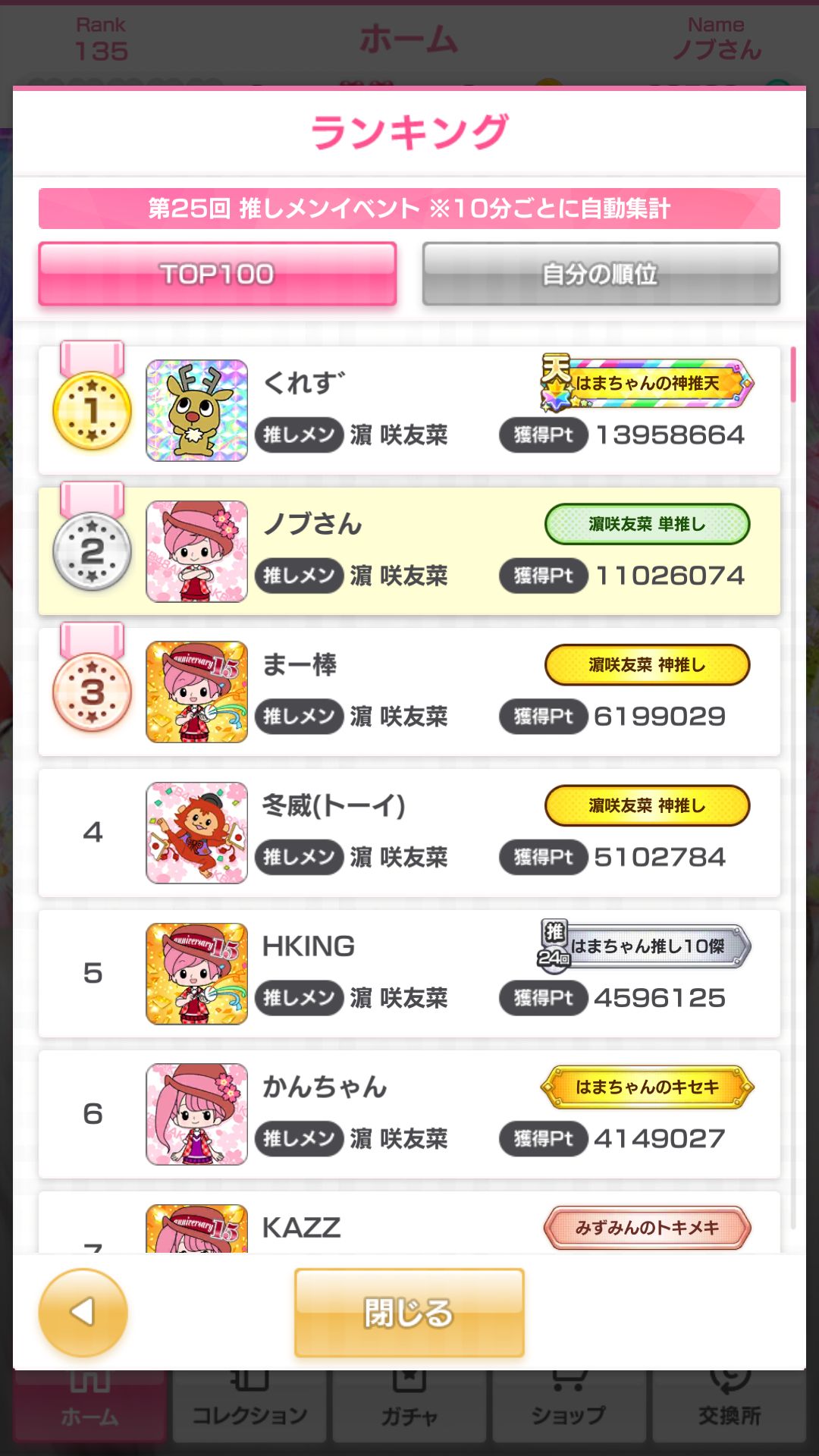Tap まー棒's avatar thumbnail

pos(196,692)
